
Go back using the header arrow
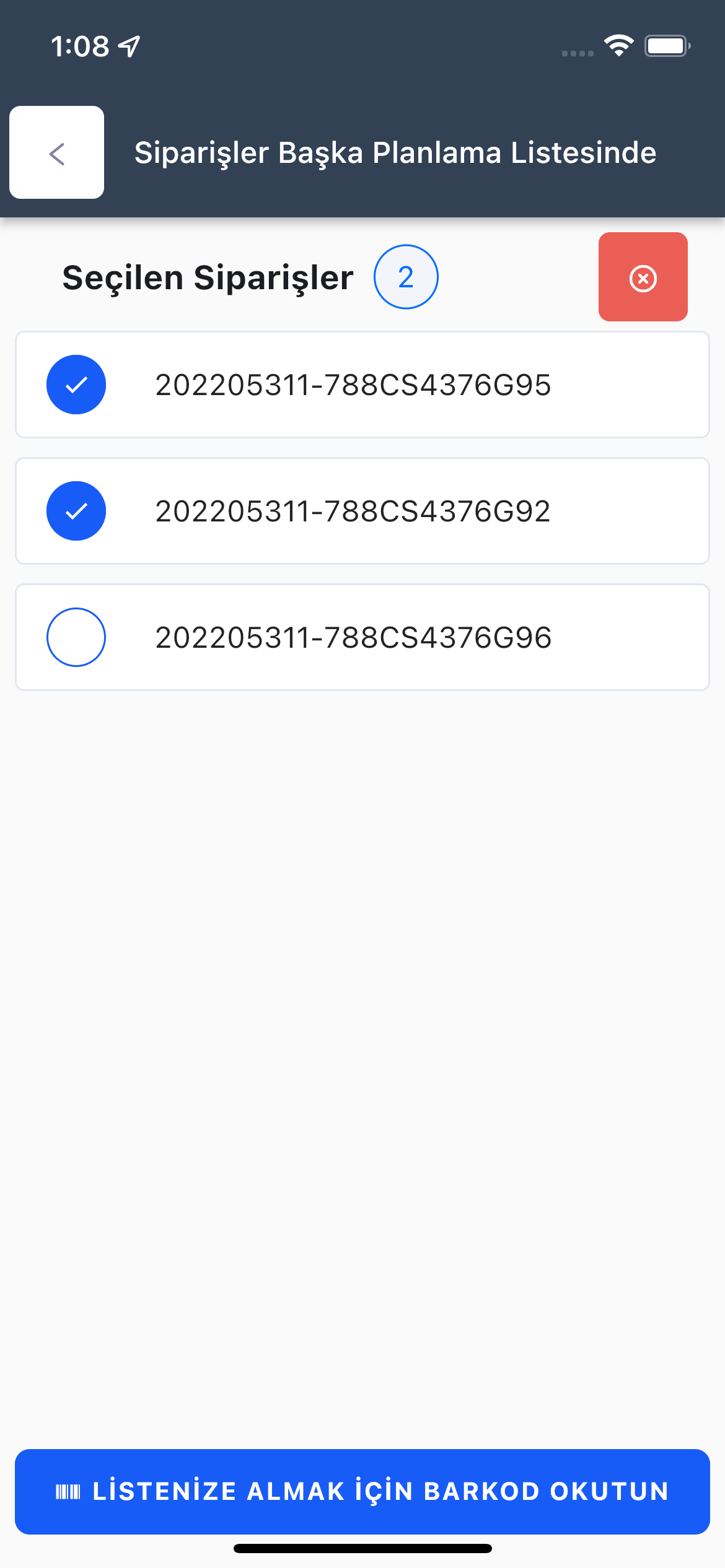click(56, 152)
